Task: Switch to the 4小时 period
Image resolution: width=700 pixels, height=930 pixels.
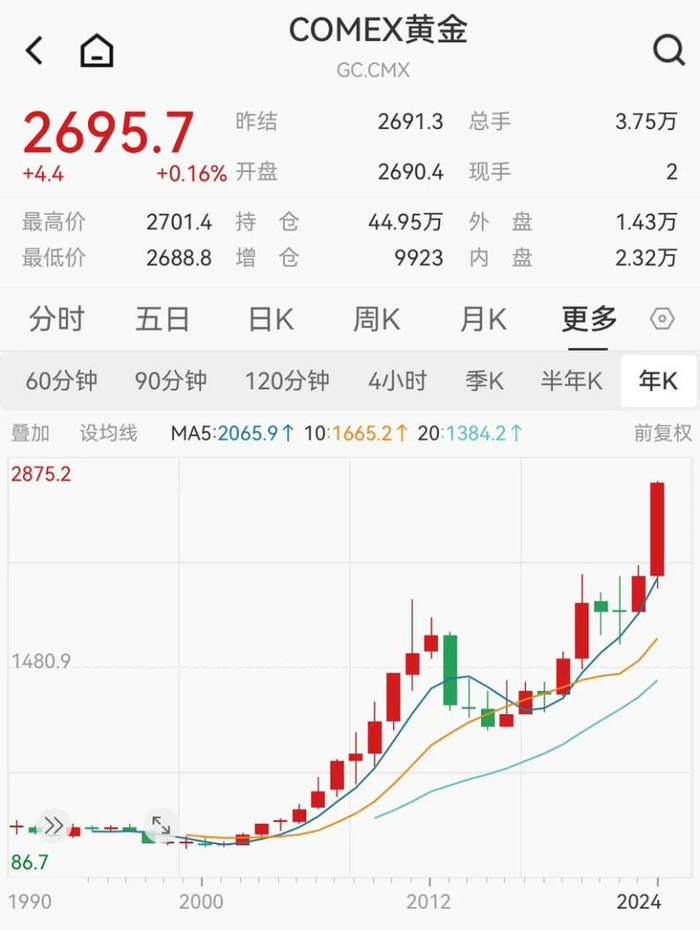Action: [x=397, y=381]
